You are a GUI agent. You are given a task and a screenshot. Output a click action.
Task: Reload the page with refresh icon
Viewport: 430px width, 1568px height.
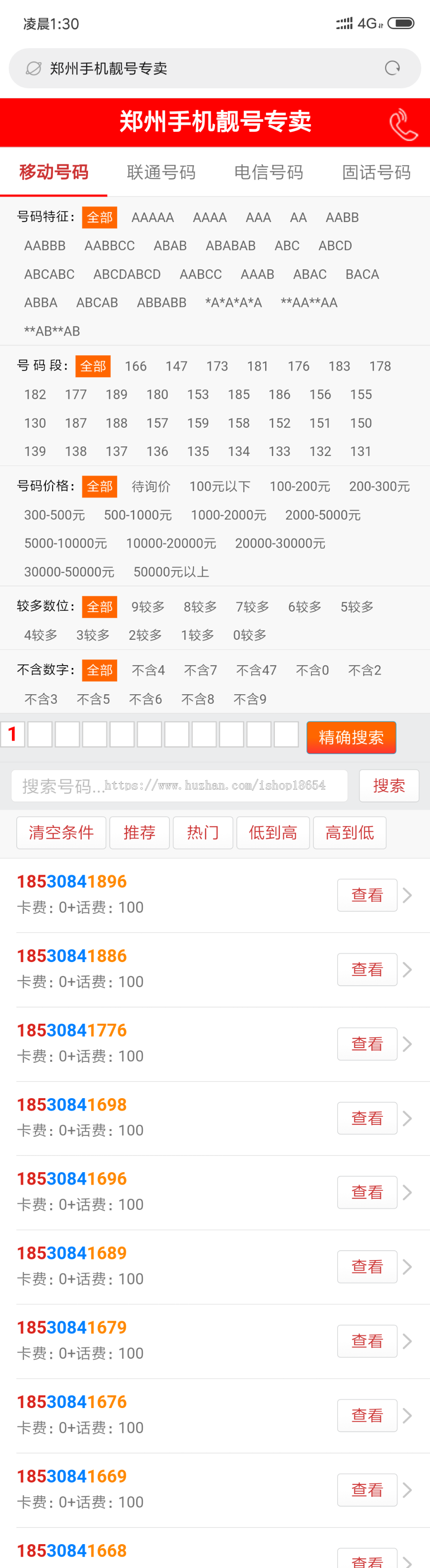pyautogui.click(x=392, y=68)
